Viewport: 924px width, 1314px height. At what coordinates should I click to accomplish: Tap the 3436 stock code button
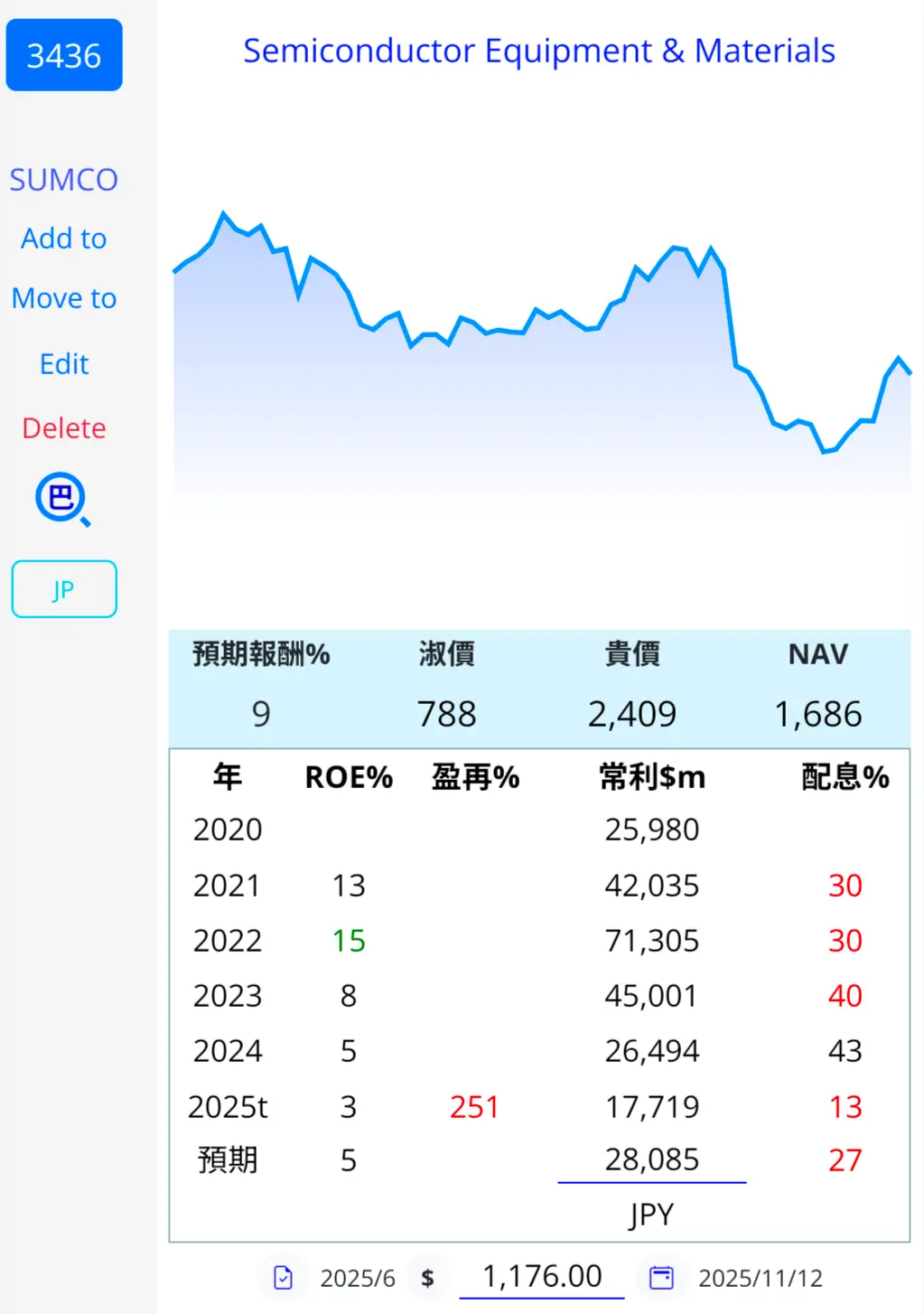(x=64, y=55)
